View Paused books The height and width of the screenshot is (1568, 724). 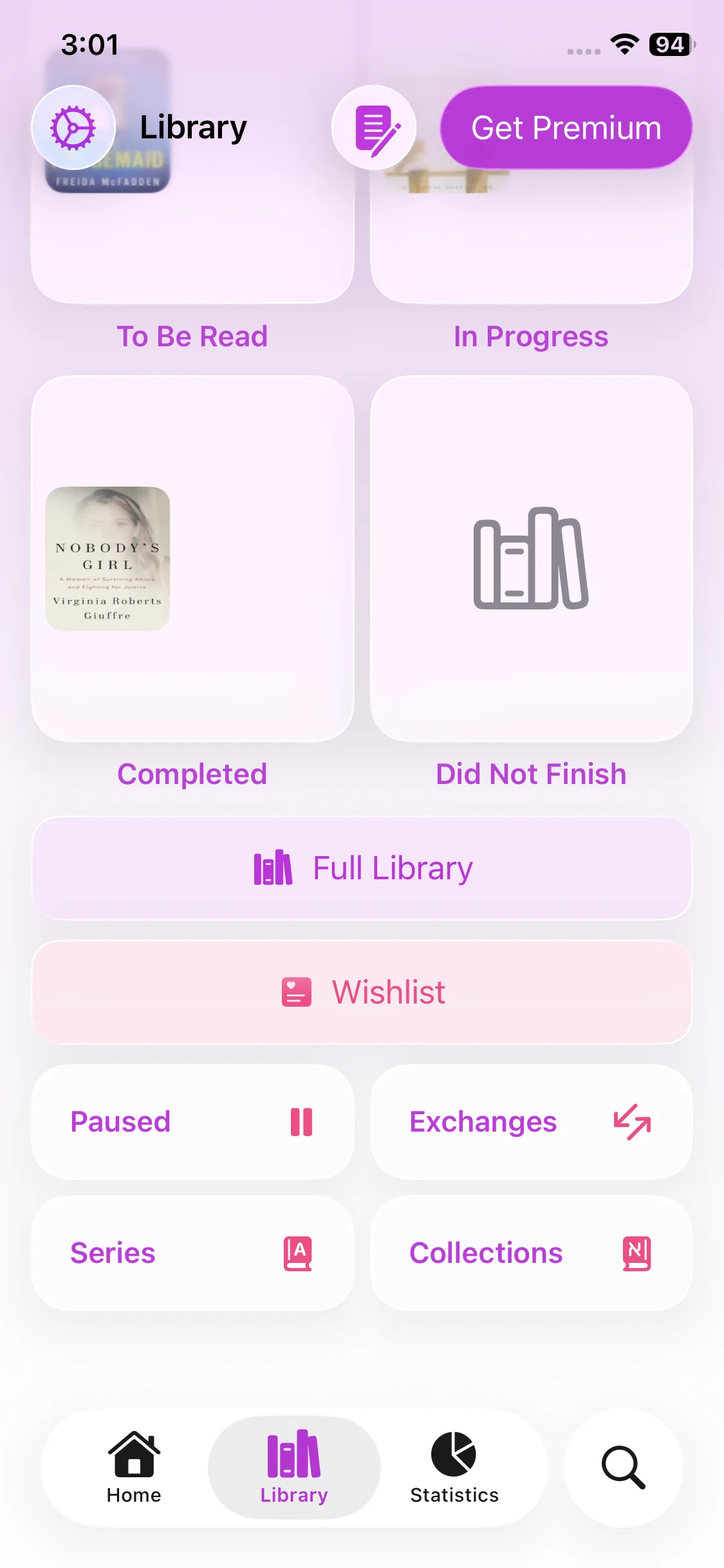(x=192, y=1122)
